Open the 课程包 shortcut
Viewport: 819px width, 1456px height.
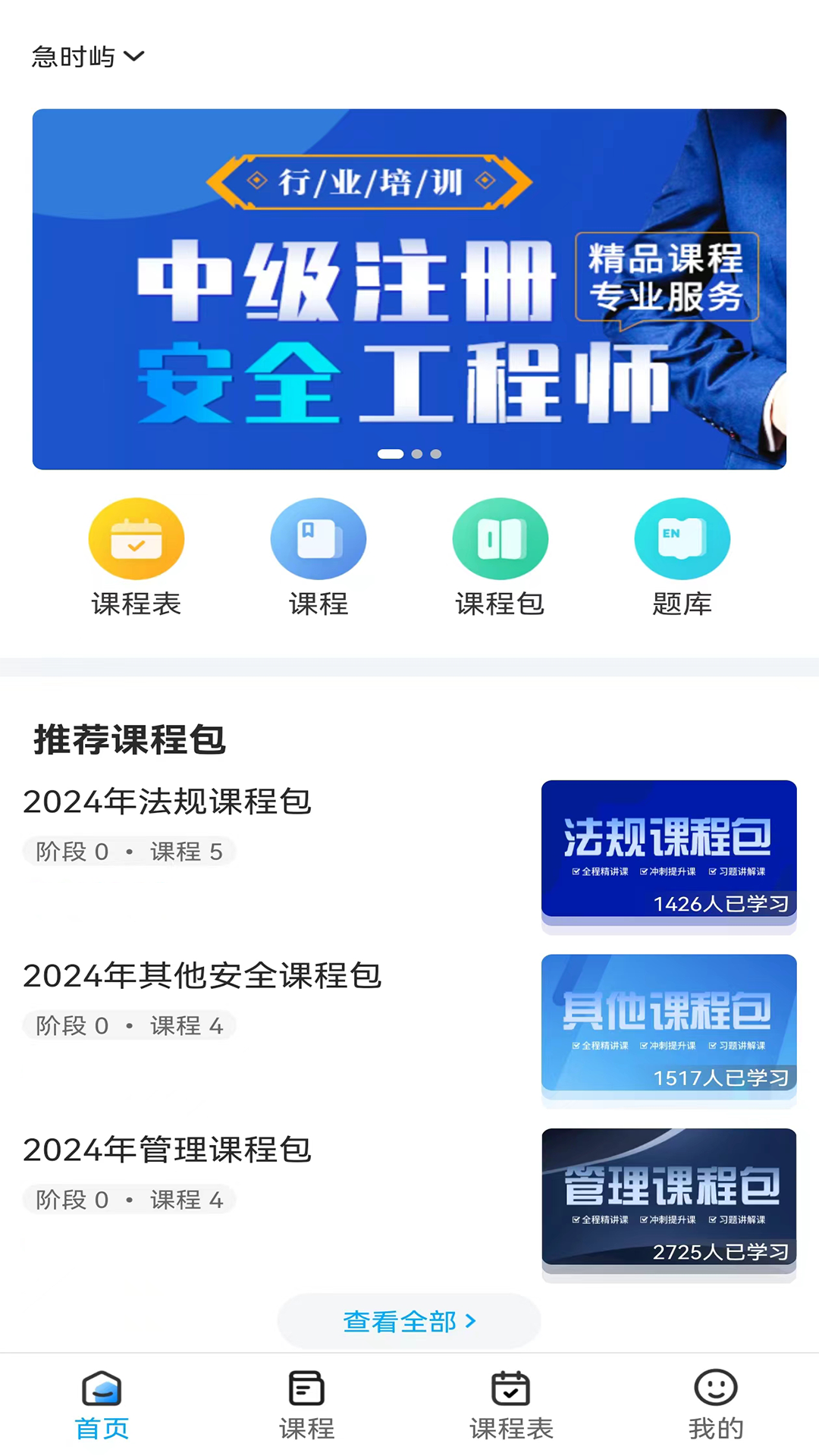(x=500, y=557)
